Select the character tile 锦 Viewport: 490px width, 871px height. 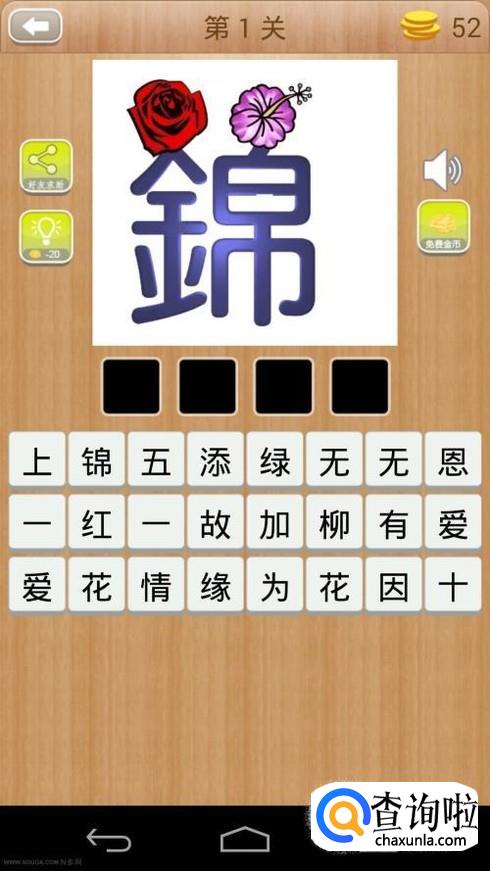point(97,460)
